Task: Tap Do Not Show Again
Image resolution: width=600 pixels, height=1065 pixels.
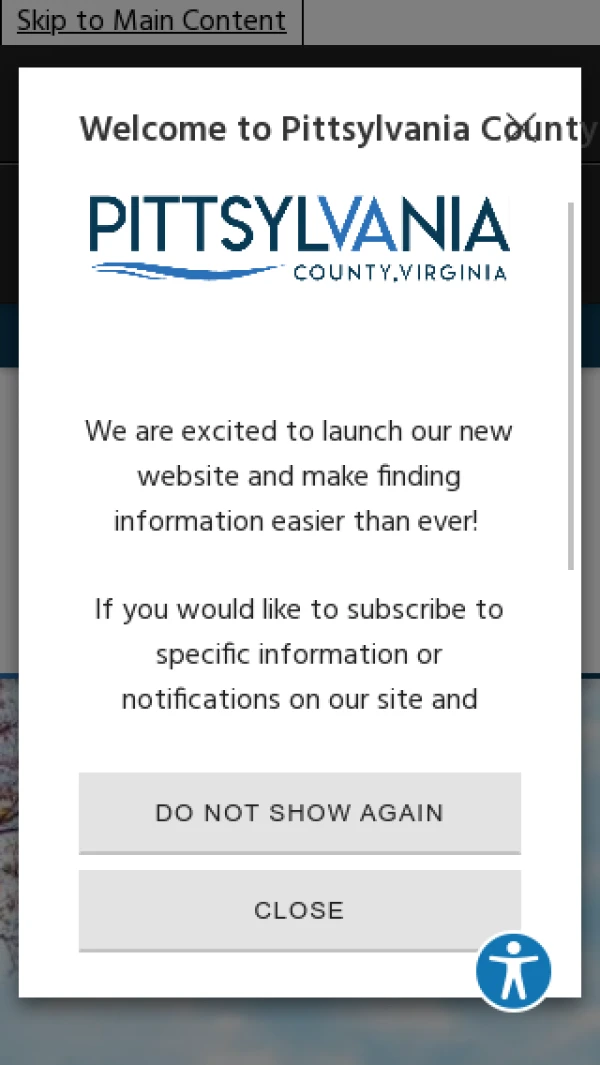Action: [299, 812]
